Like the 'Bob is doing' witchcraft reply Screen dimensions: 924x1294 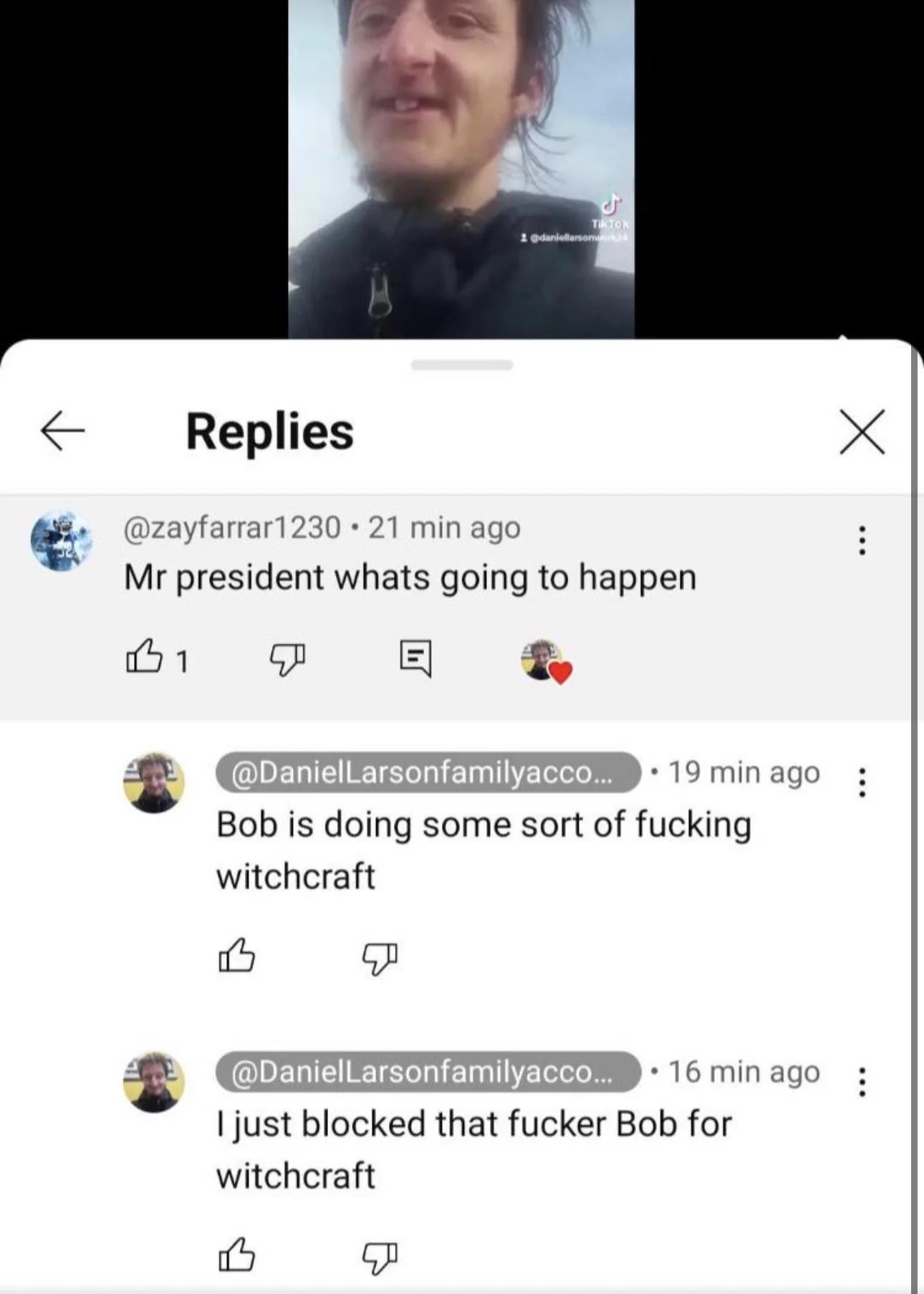coord(236,956)
